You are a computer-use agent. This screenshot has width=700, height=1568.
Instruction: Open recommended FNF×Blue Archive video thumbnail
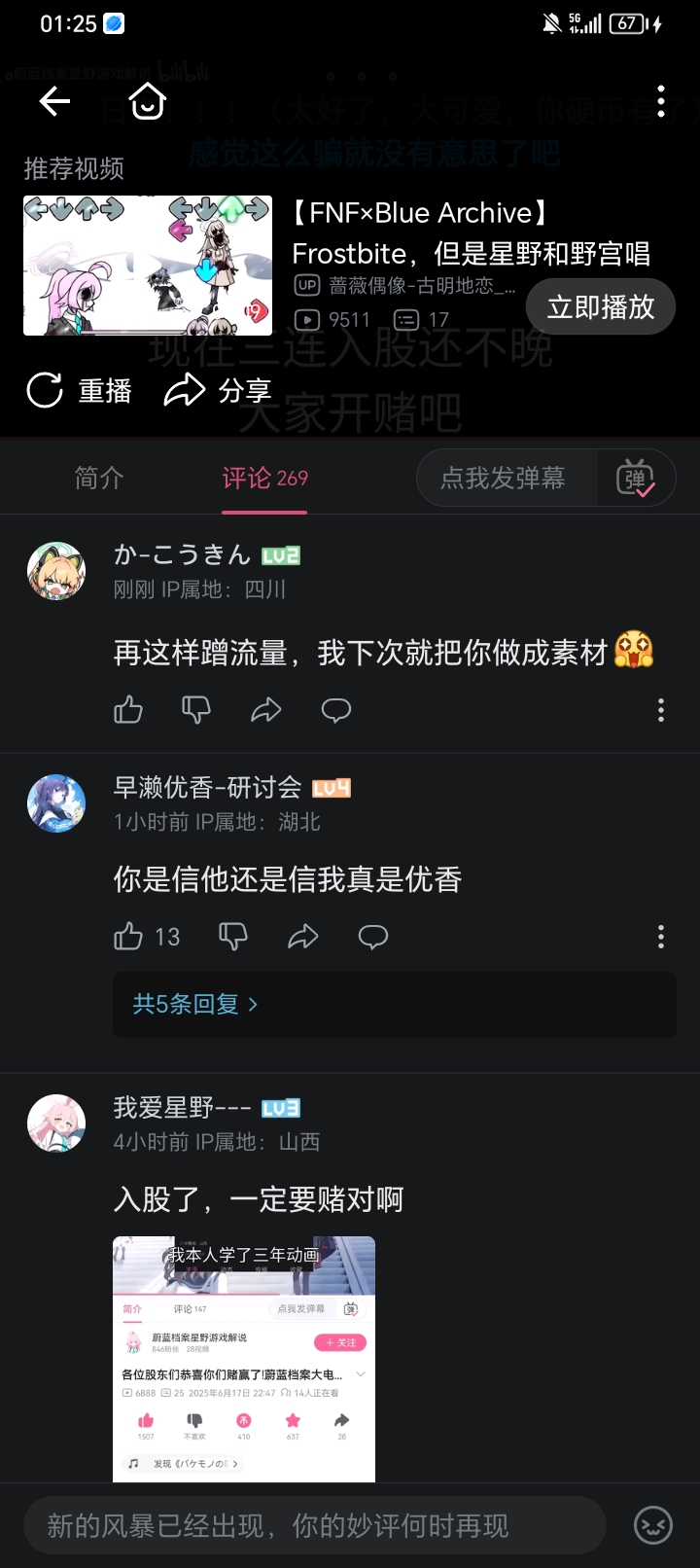(148, 266)
